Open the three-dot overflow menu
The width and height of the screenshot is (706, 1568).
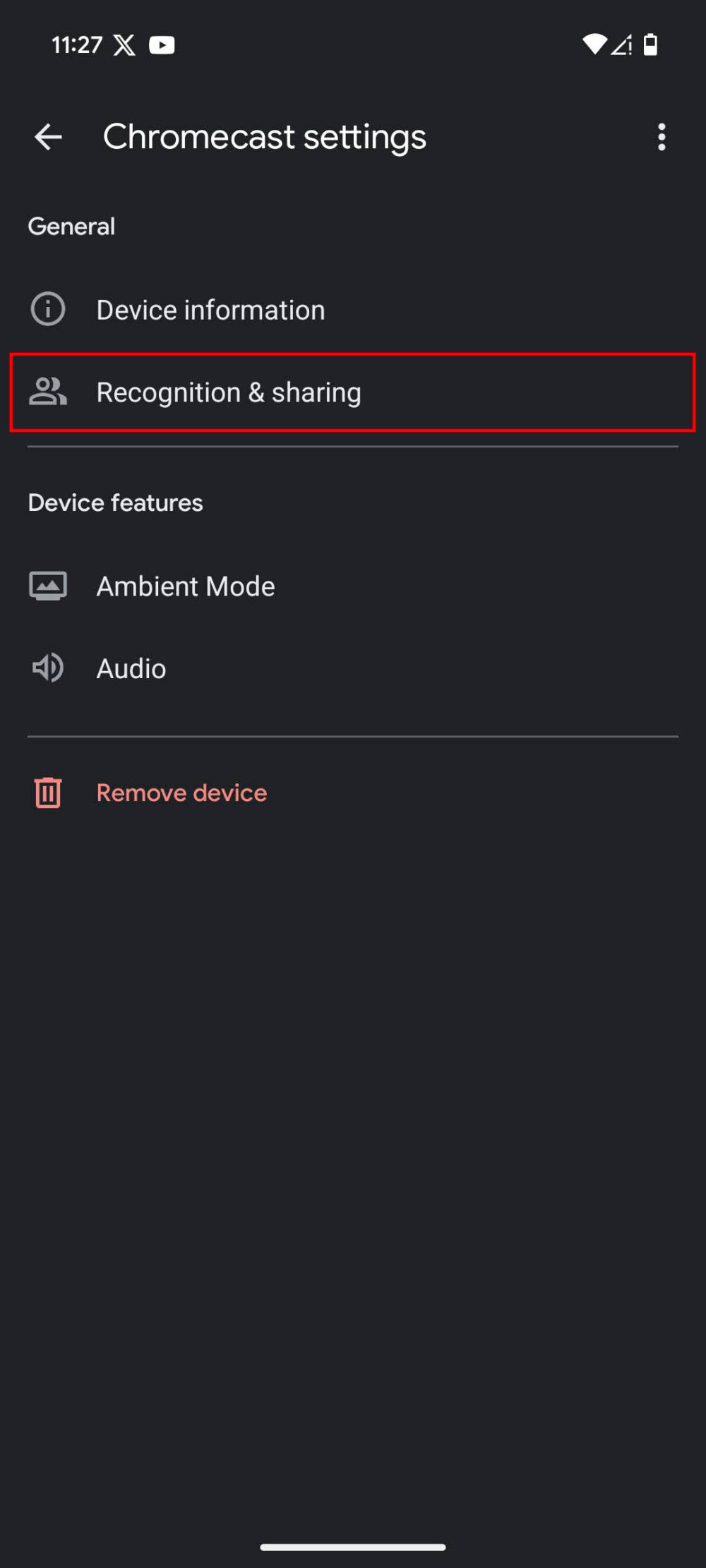click(662, 136)
